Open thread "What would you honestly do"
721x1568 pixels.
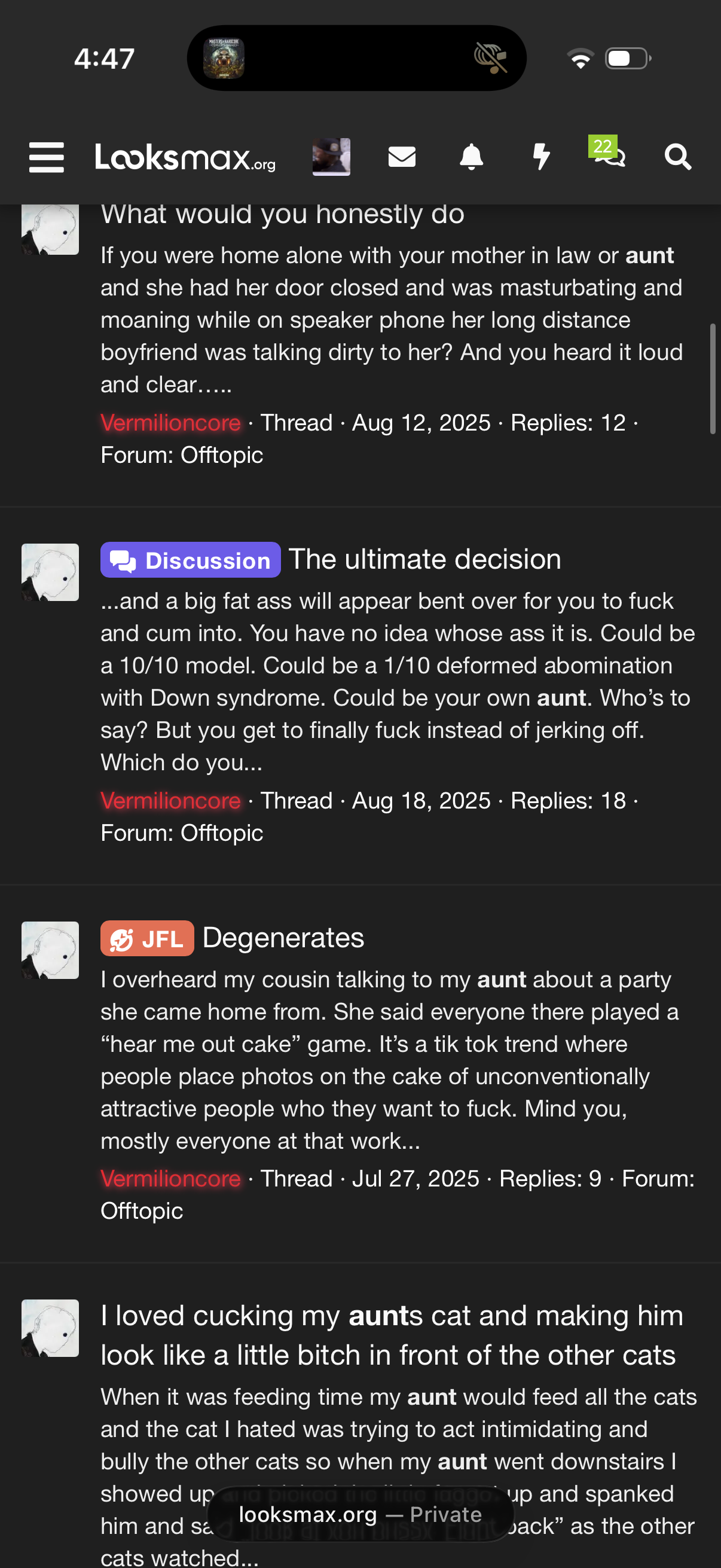(x=282, y=214)
